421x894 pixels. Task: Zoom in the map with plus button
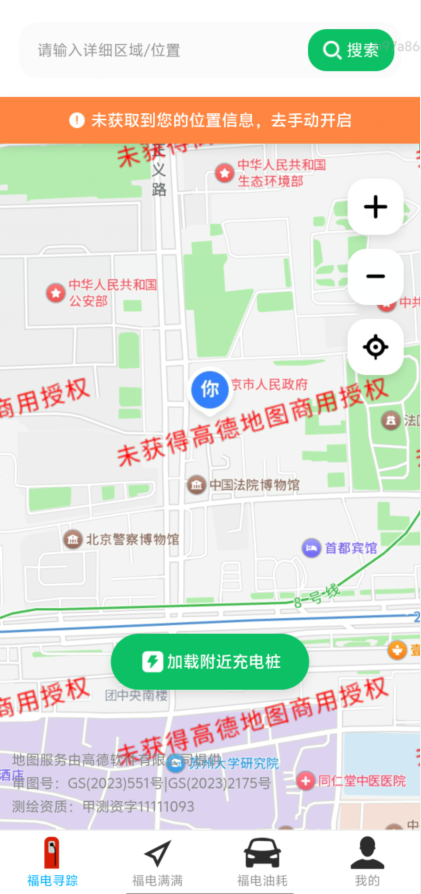[x=376, y=207]
